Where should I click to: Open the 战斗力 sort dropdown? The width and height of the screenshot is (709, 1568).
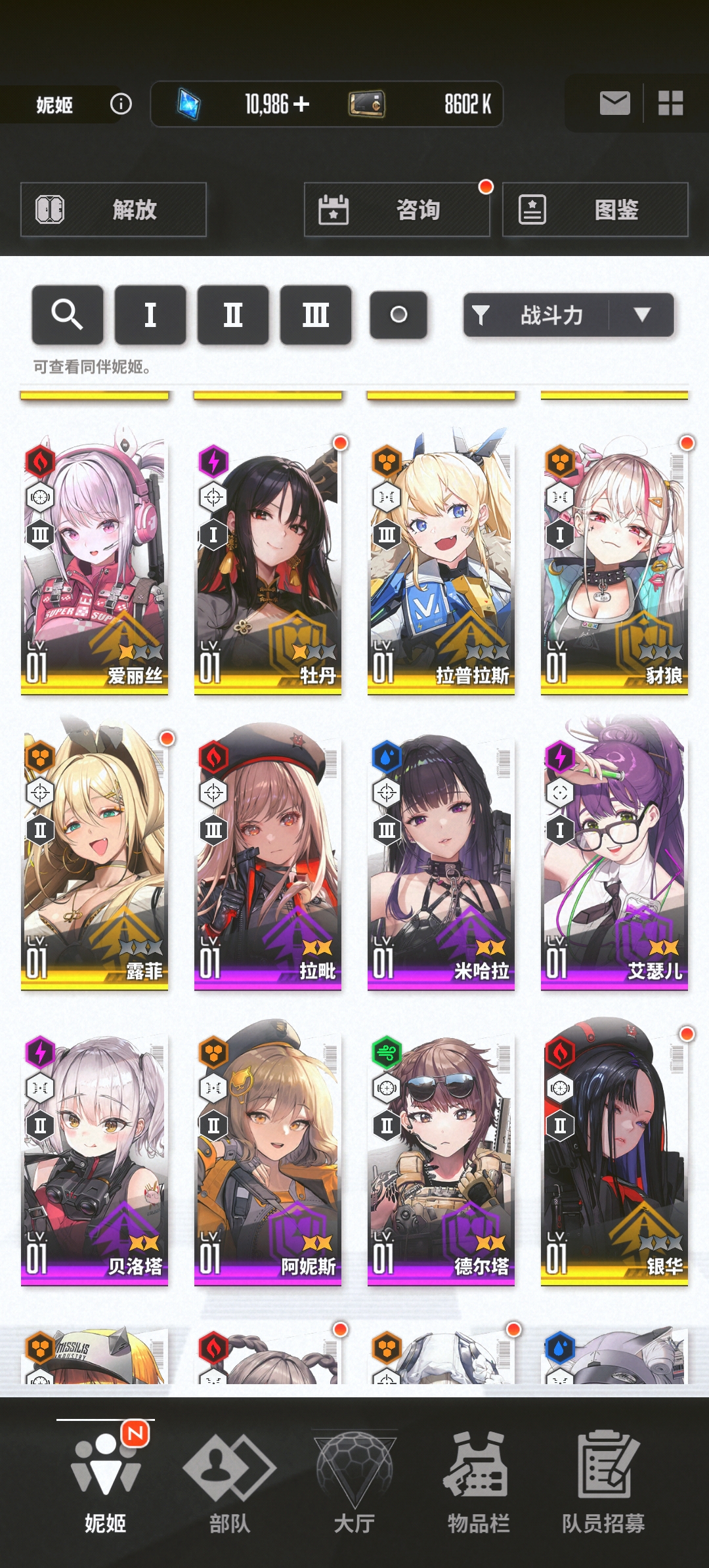pyautogui.click(x=569, y=315)
